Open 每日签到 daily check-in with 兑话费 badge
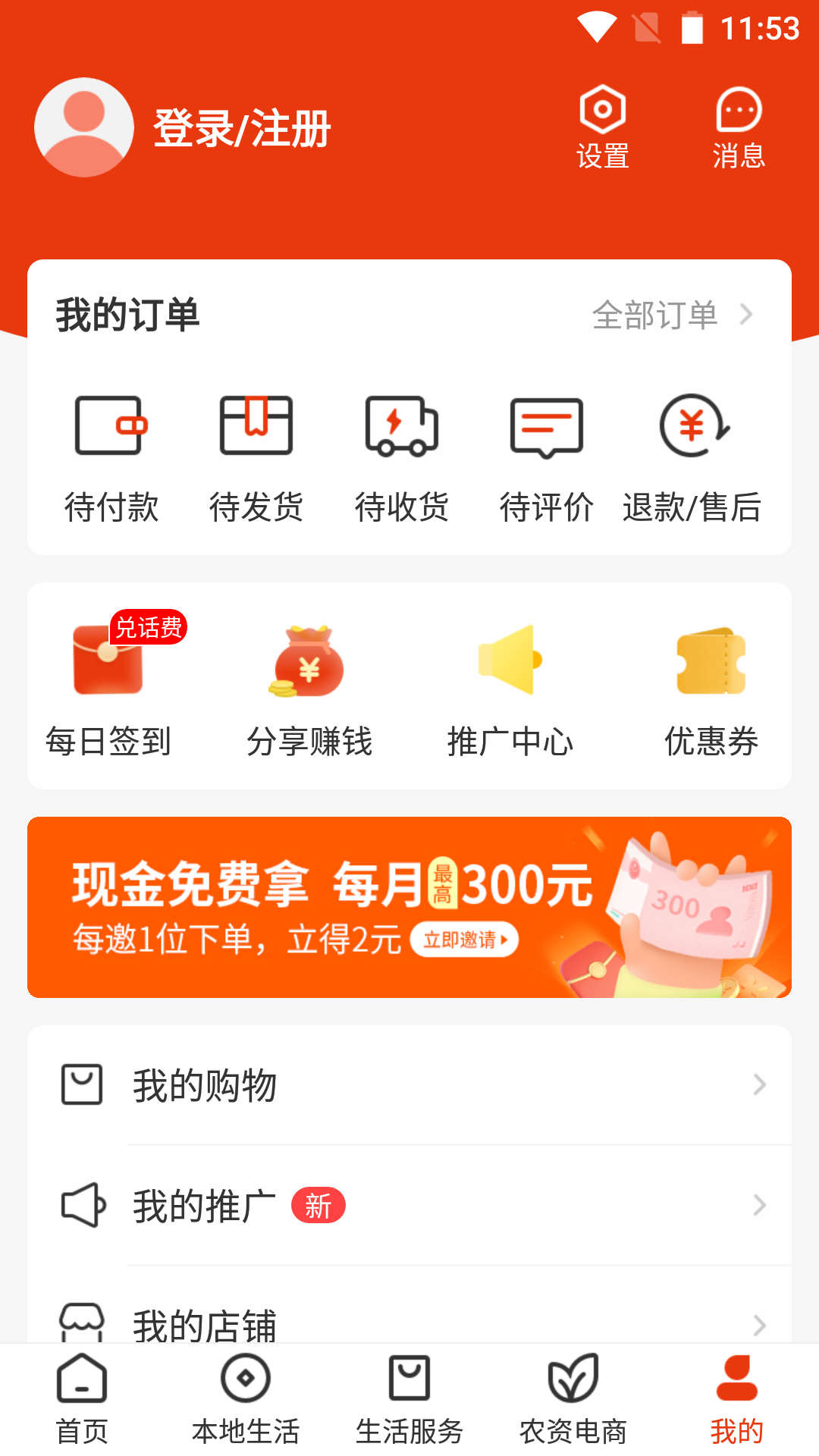 [108, 682]
